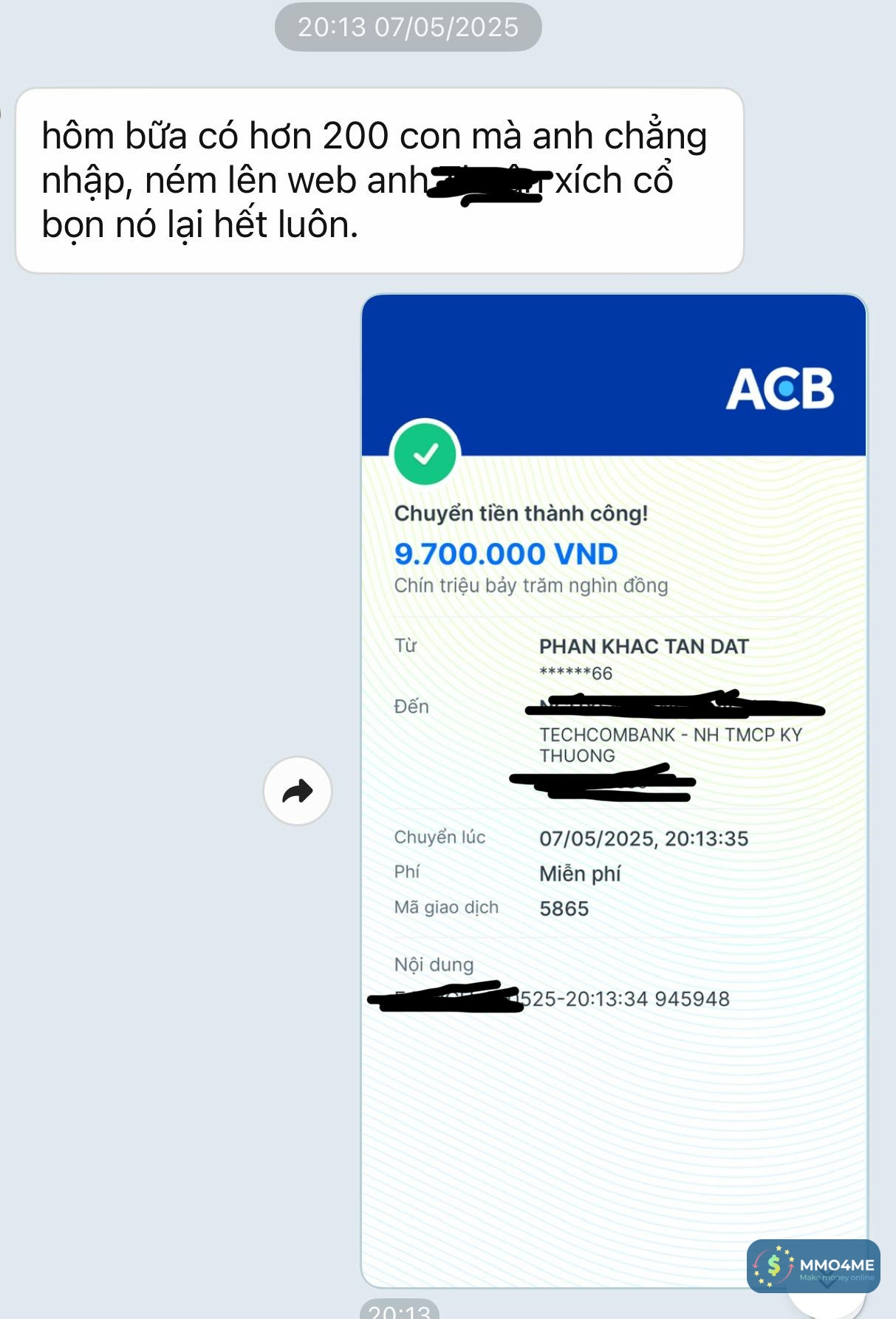Viewport: 896px width, 1319px height.
Task: Forward the ACB transfer receipt image
Action: click(298, 791)
